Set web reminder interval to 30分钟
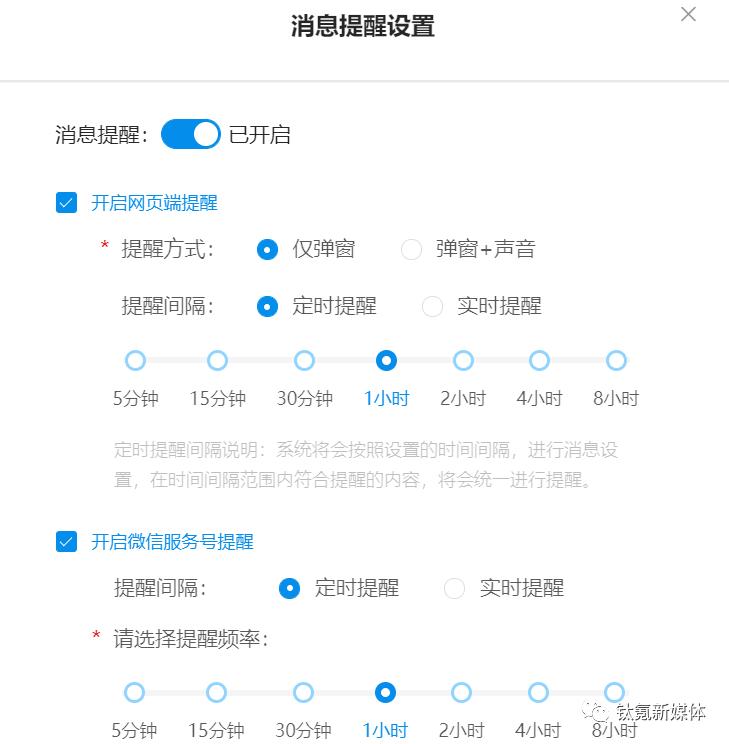Screen dimensions: 729x744 point(304,360)
